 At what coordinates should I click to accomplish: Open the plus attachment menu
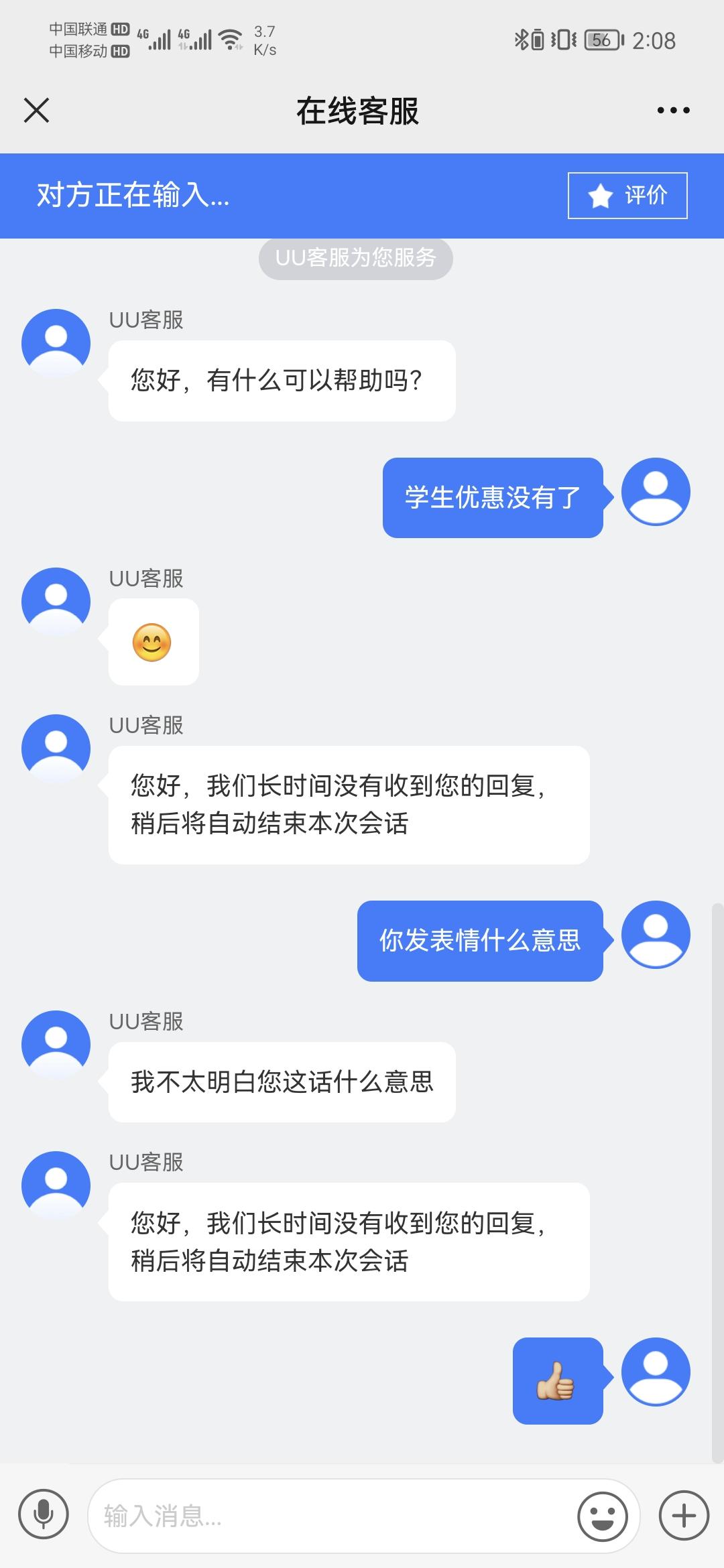pyautogui.click(x=684, y=1516)
